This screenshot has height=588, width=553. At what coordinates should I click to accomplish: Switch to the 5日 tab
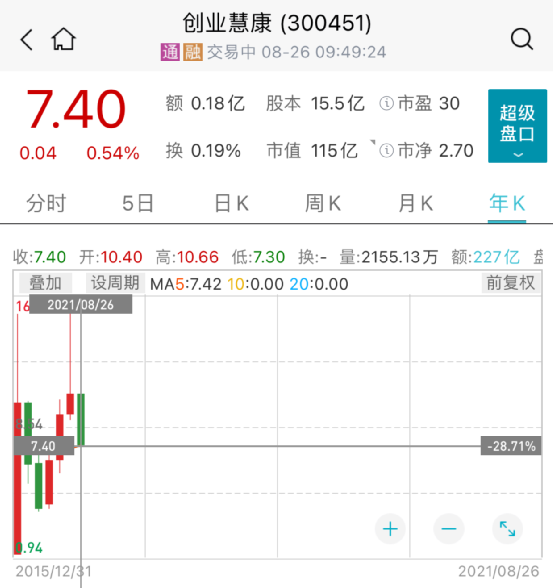coord(138,203)
